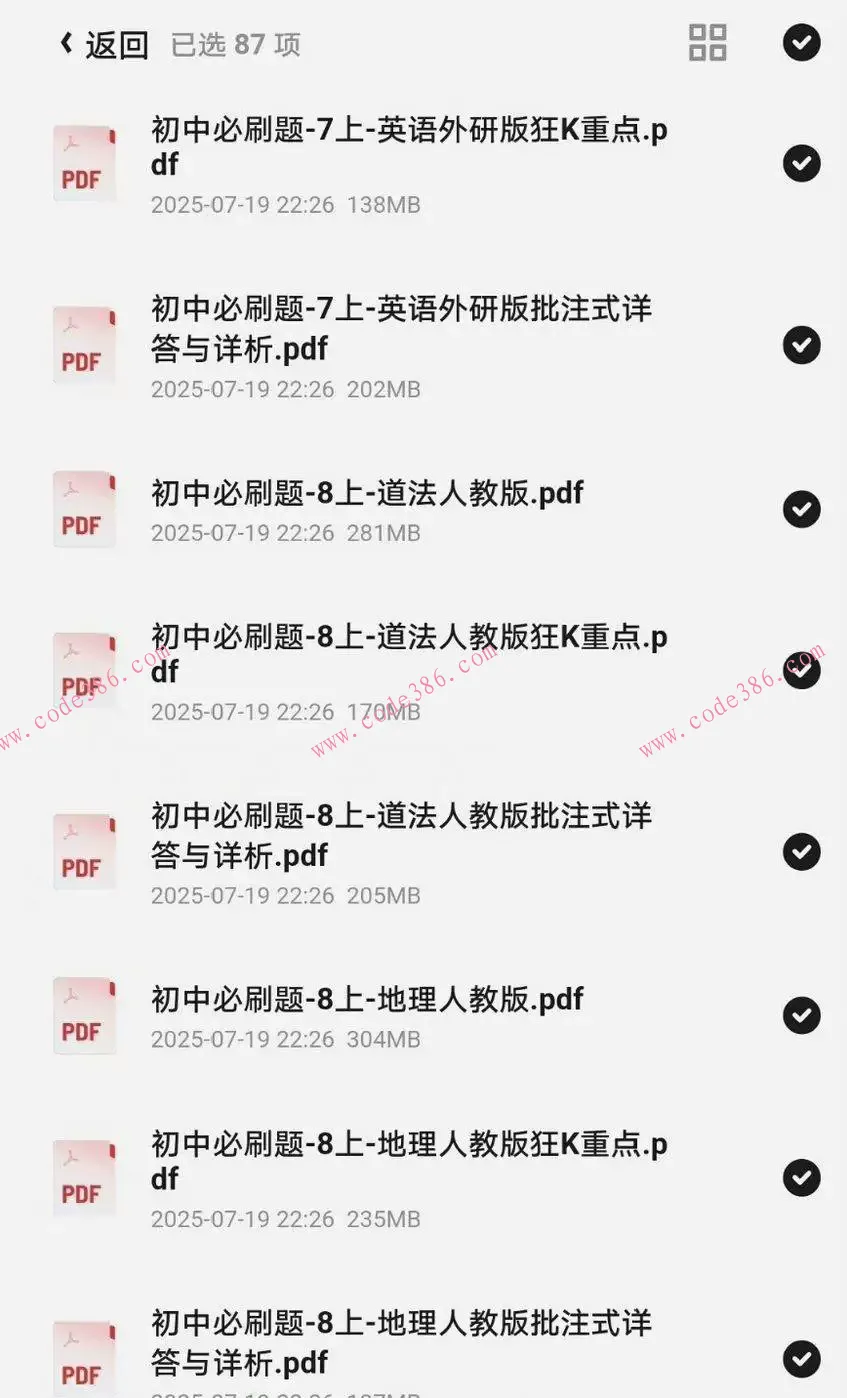Switch to grid view layout

[706, 43]
